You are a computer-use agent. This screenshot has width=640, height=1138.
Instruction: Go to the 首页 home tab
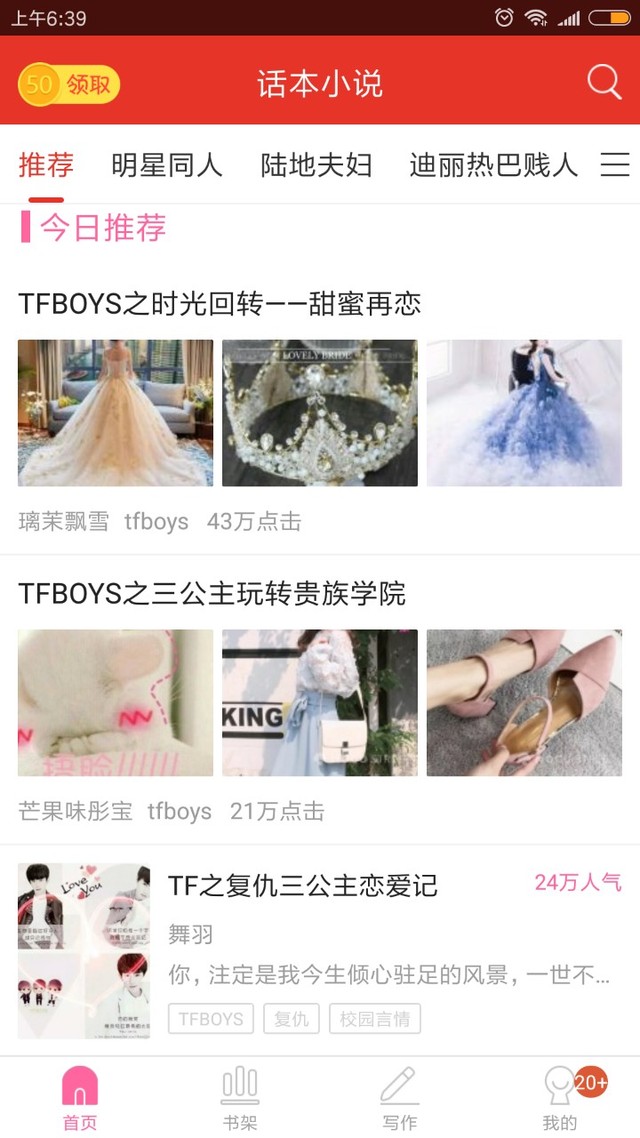[x=80, y=1098]
